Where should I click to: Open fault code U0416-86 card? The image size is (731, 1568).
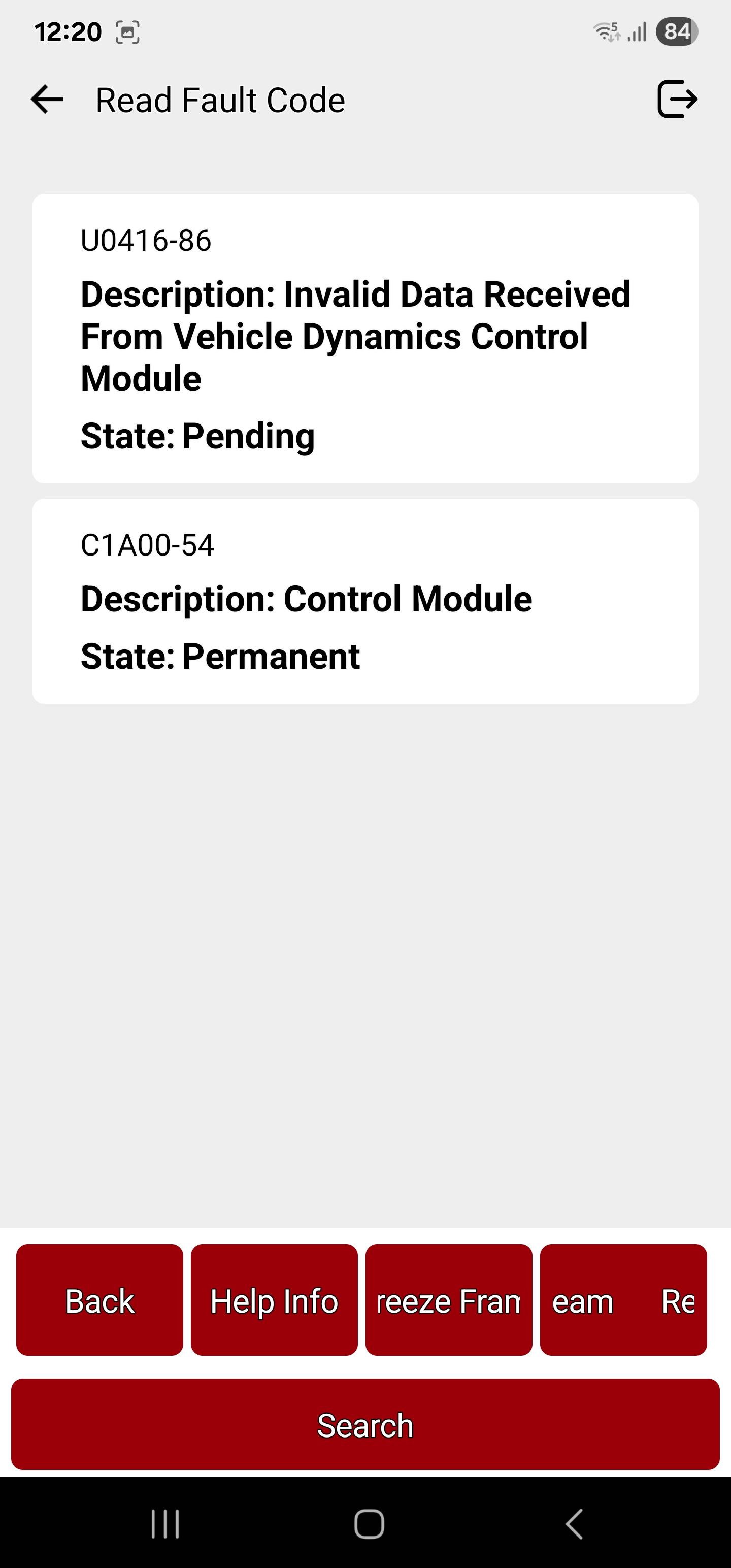(x=365, y=339)
